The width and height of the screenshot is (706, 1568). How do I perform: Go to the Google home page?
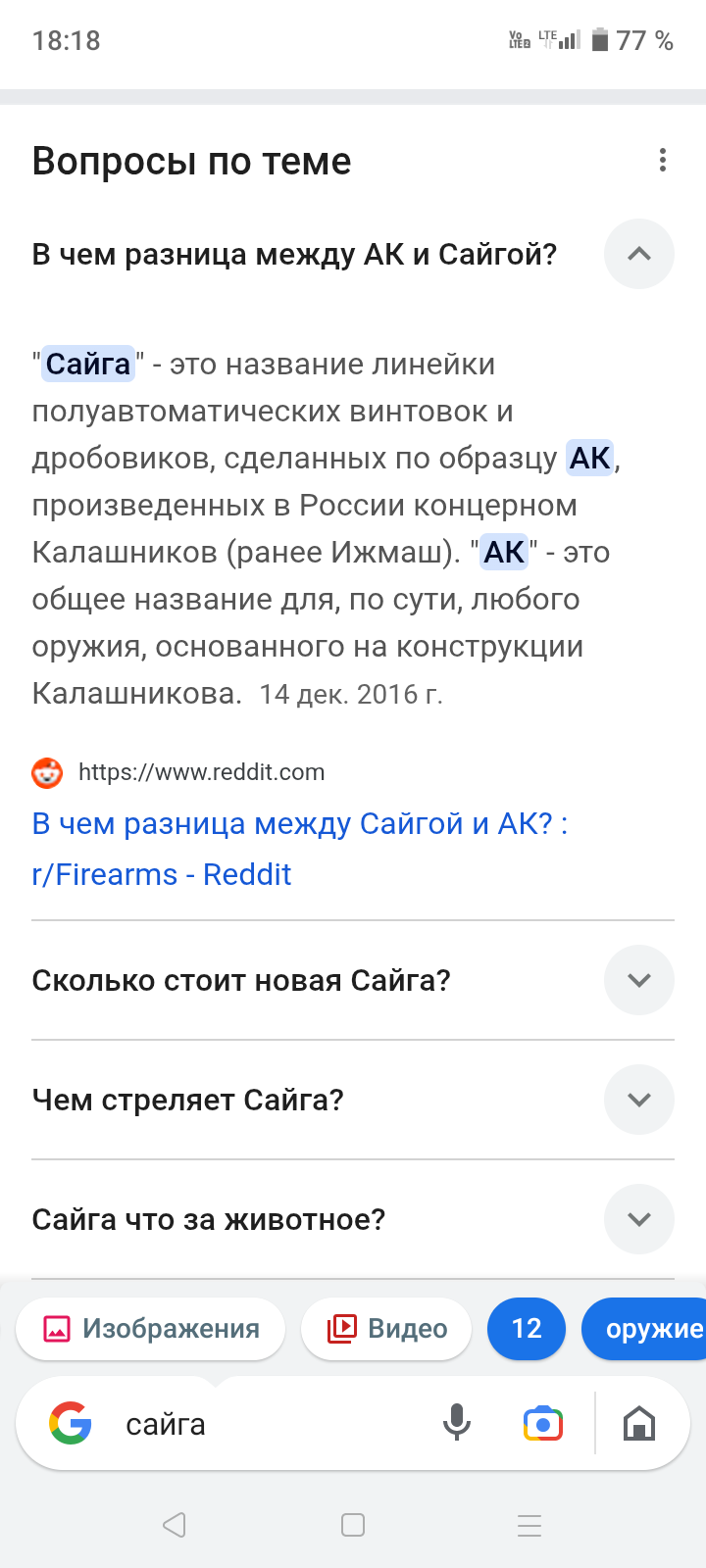click(x=639, y=1423)
